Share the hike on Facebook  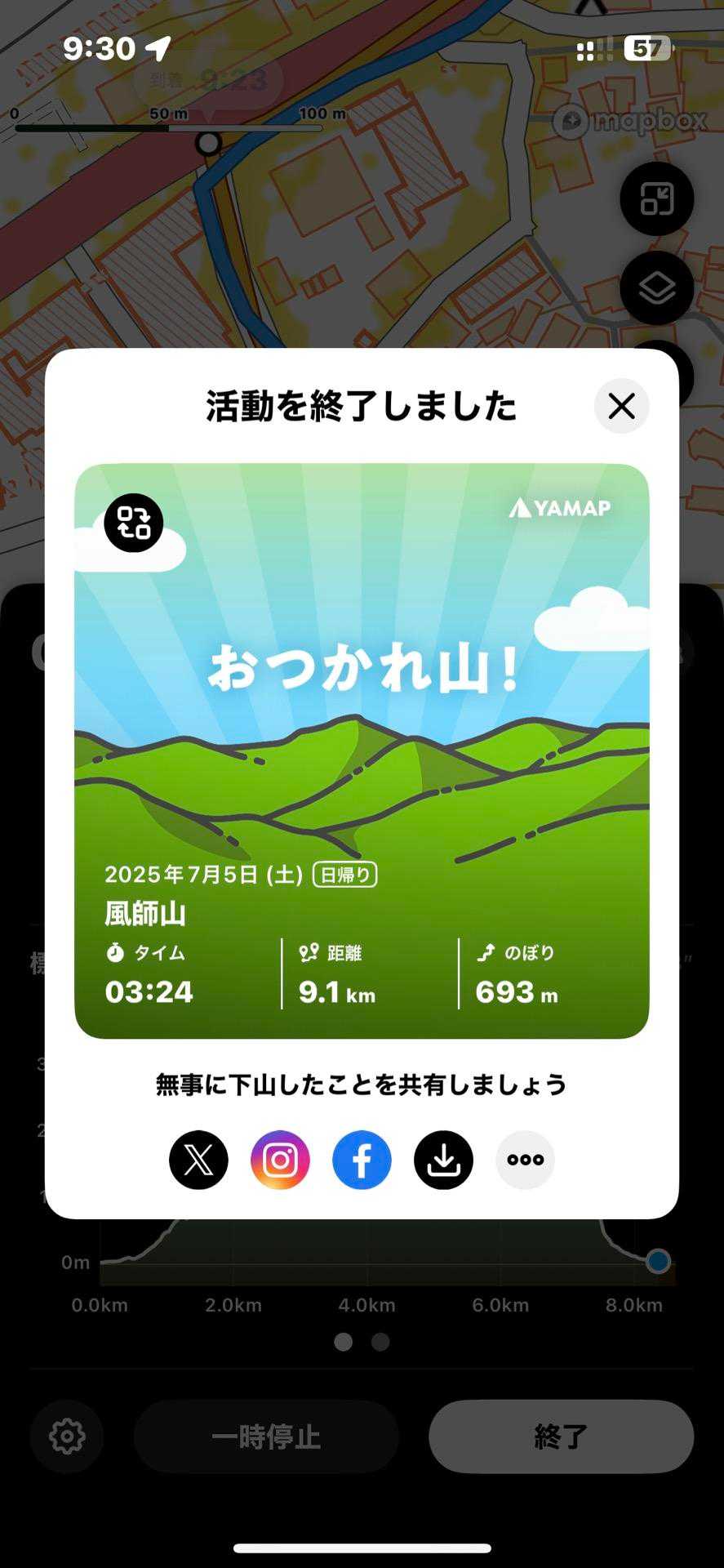[x=362, y=1160]
